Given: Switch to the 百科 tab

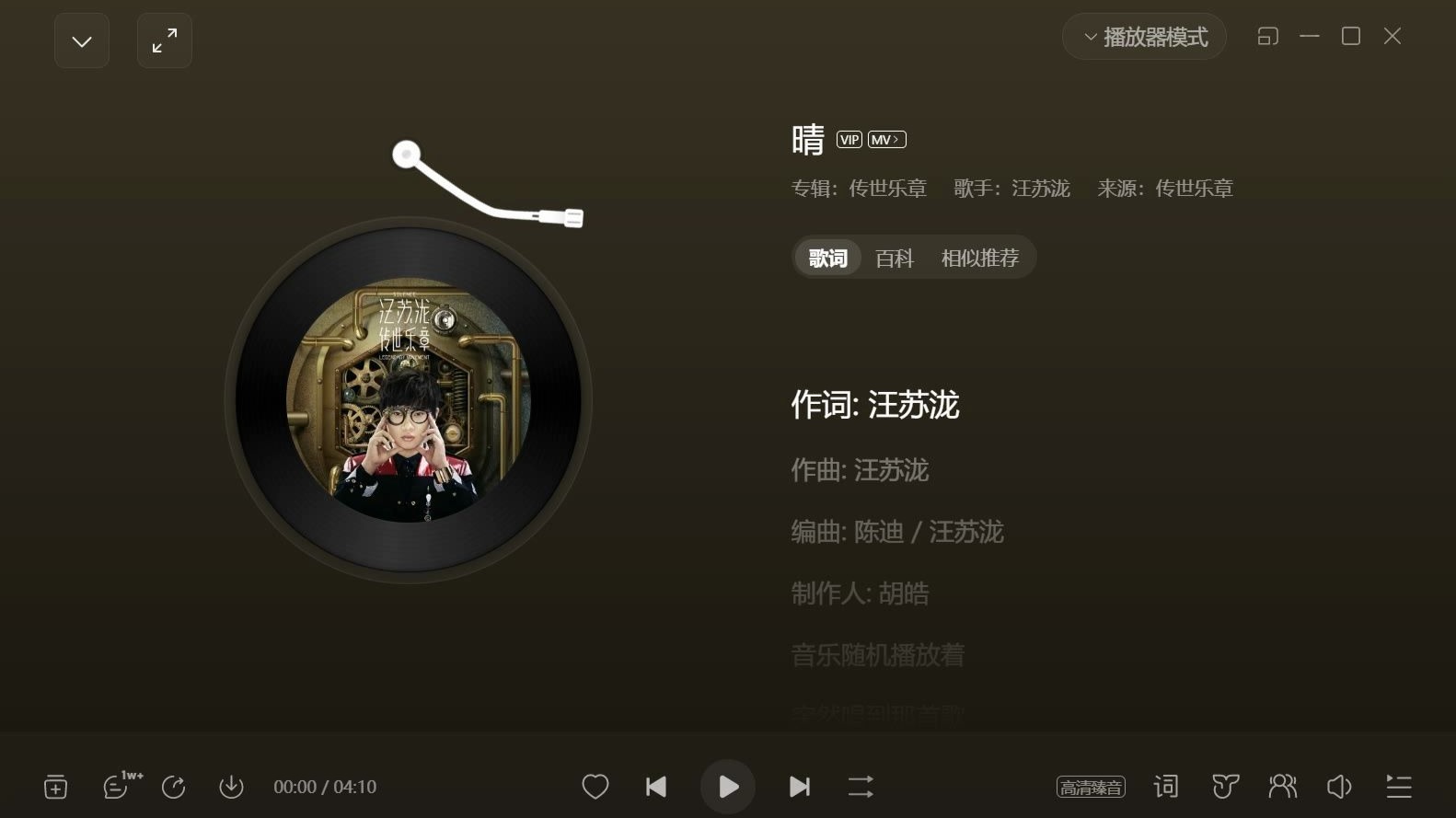Looking at the screenshot, I should (x=894, y=259).
